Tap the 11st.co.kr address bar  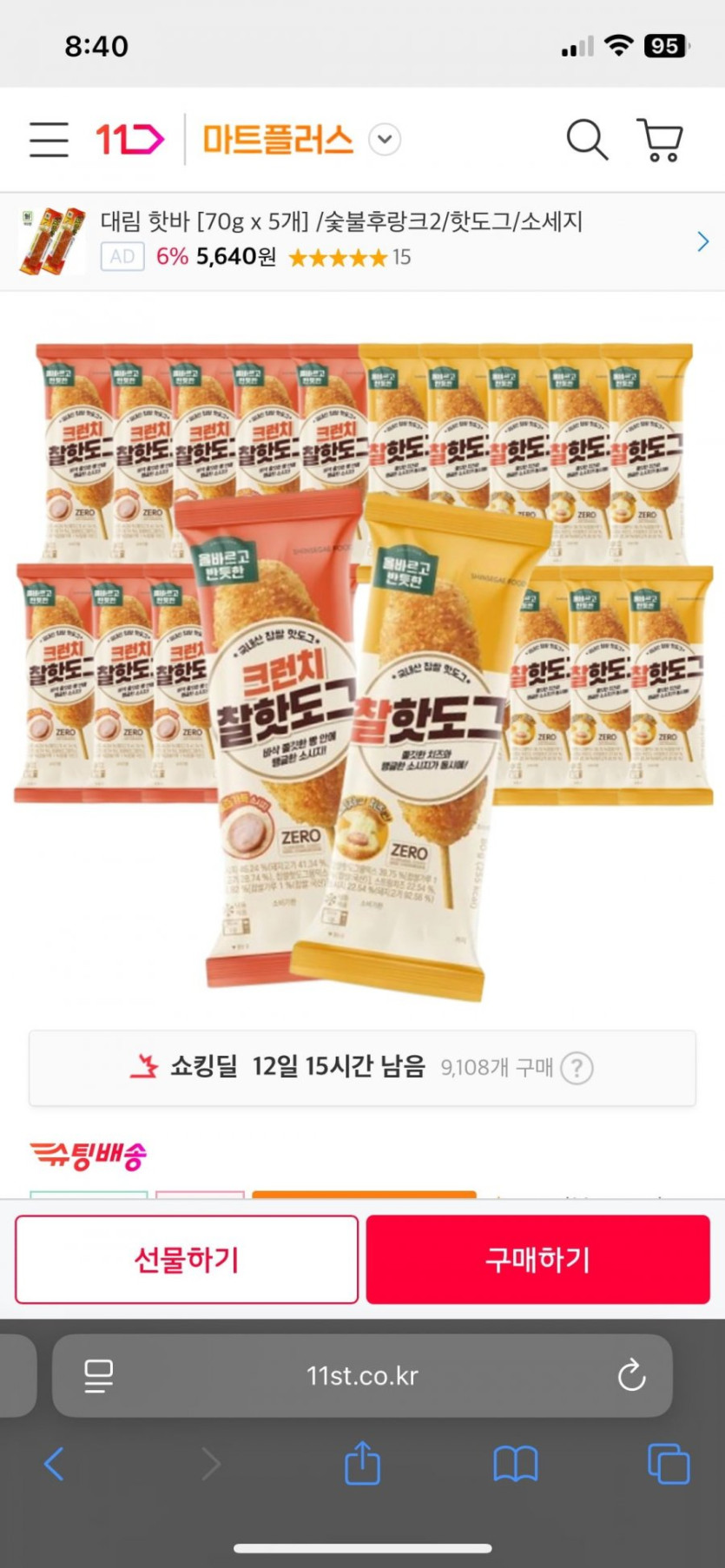(x=362, y=1375)
